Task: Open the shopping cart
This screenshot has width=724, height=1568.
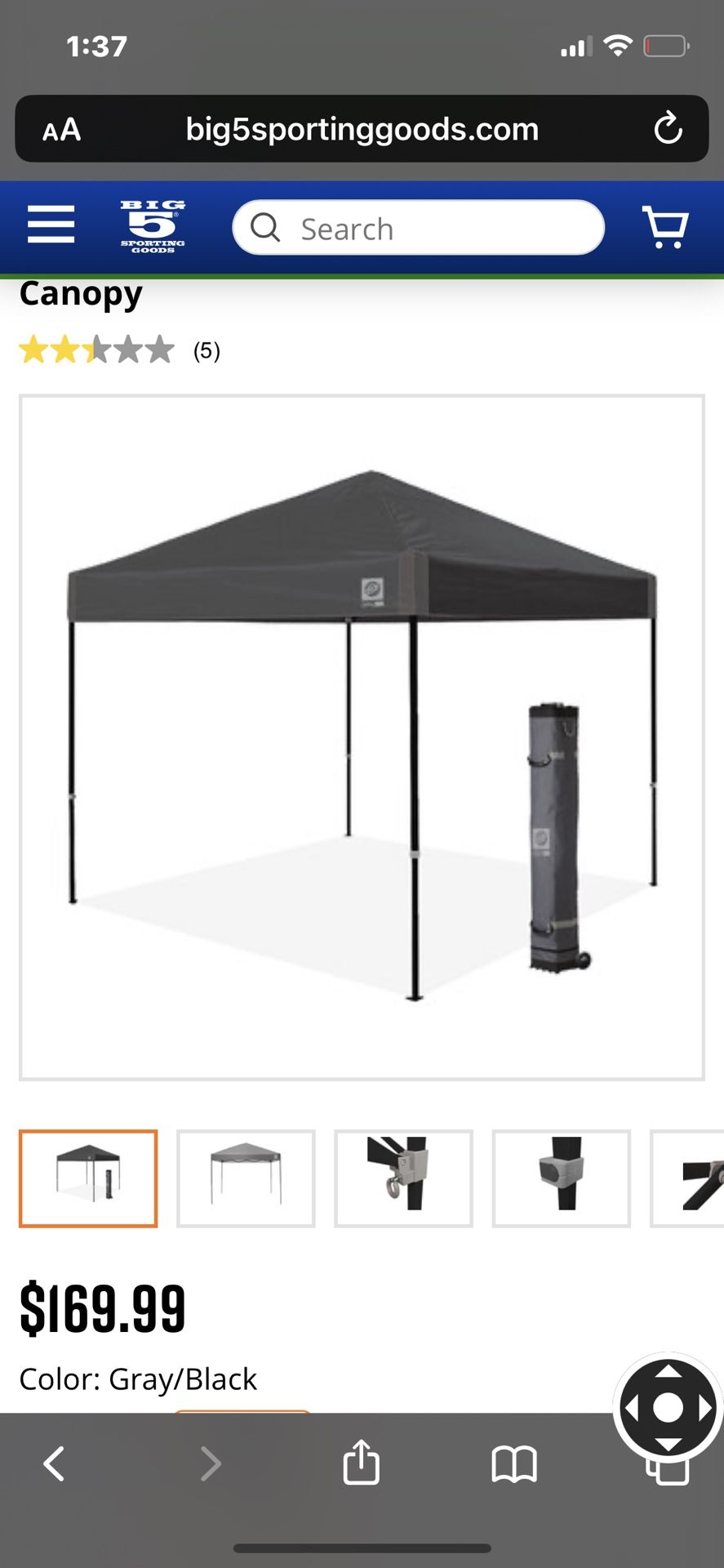Action: [x=665, y=226]
